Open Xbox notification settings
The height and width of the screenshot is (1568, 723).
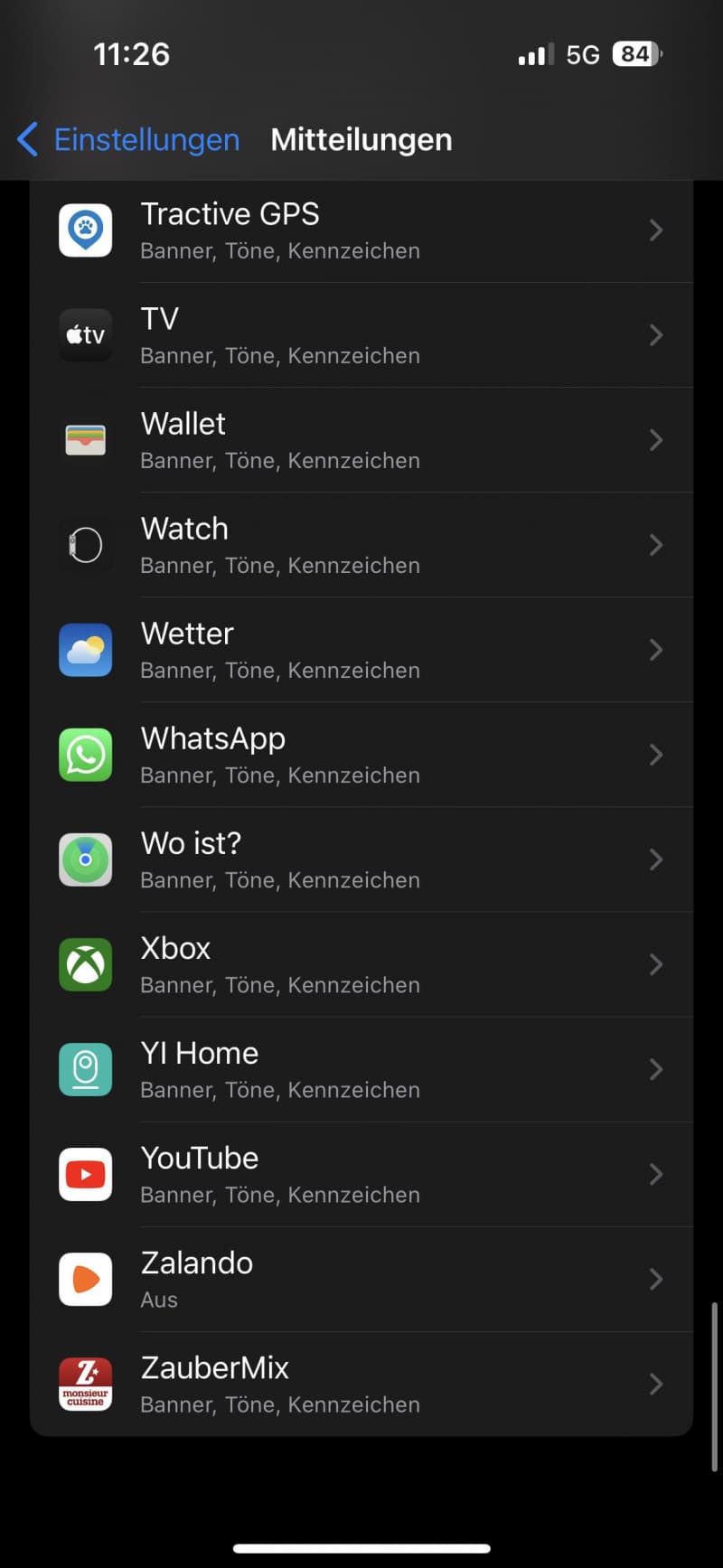point(361,964)
